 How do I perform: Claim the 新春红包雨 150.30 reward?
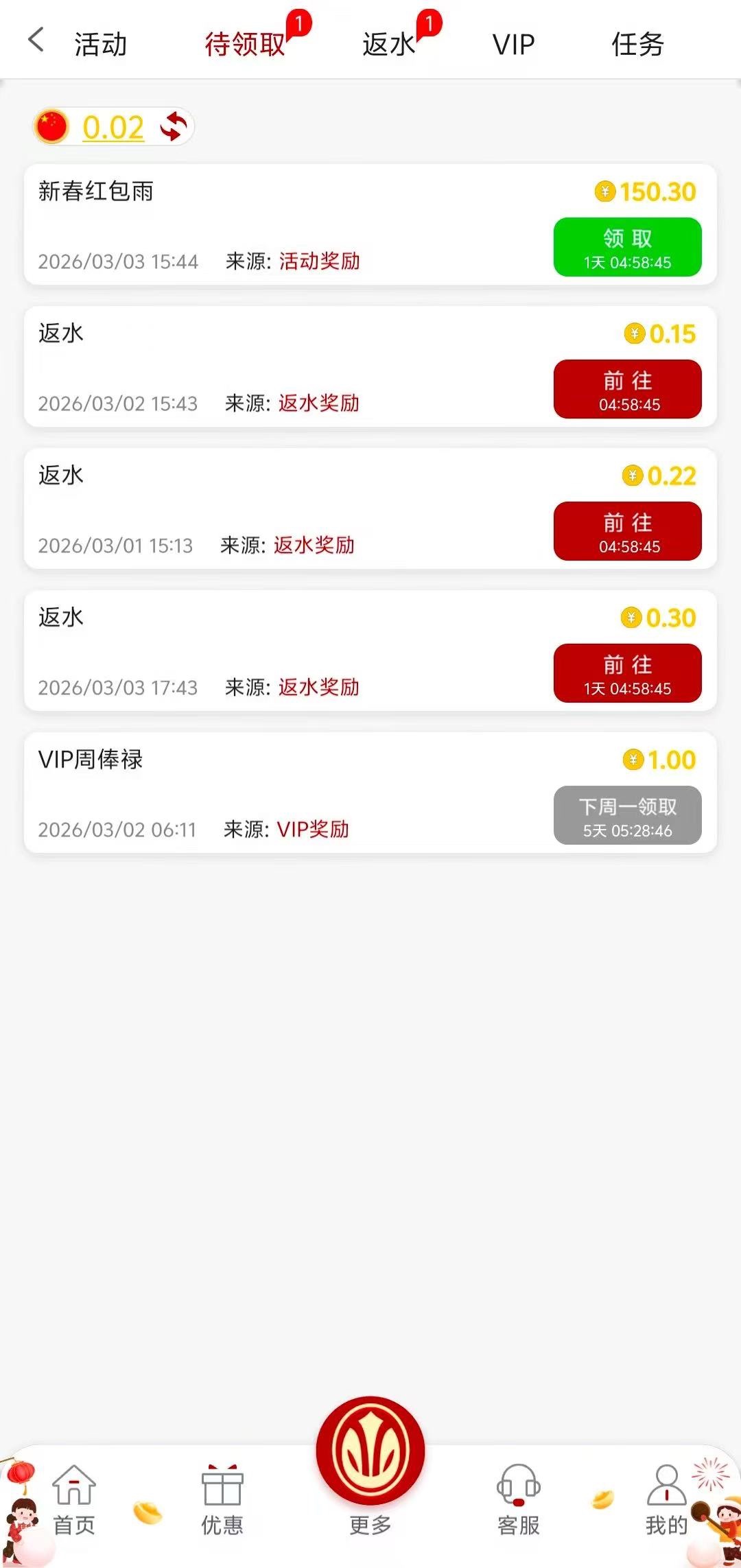[x=627, y=247]
